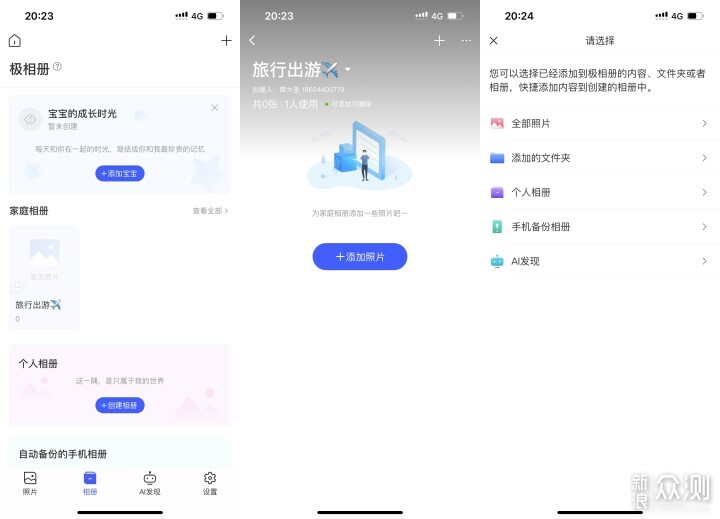Open the help icon beside 极相册
Image resolution: width=720 pixels, height=519 pixels.
coord(57,67)
